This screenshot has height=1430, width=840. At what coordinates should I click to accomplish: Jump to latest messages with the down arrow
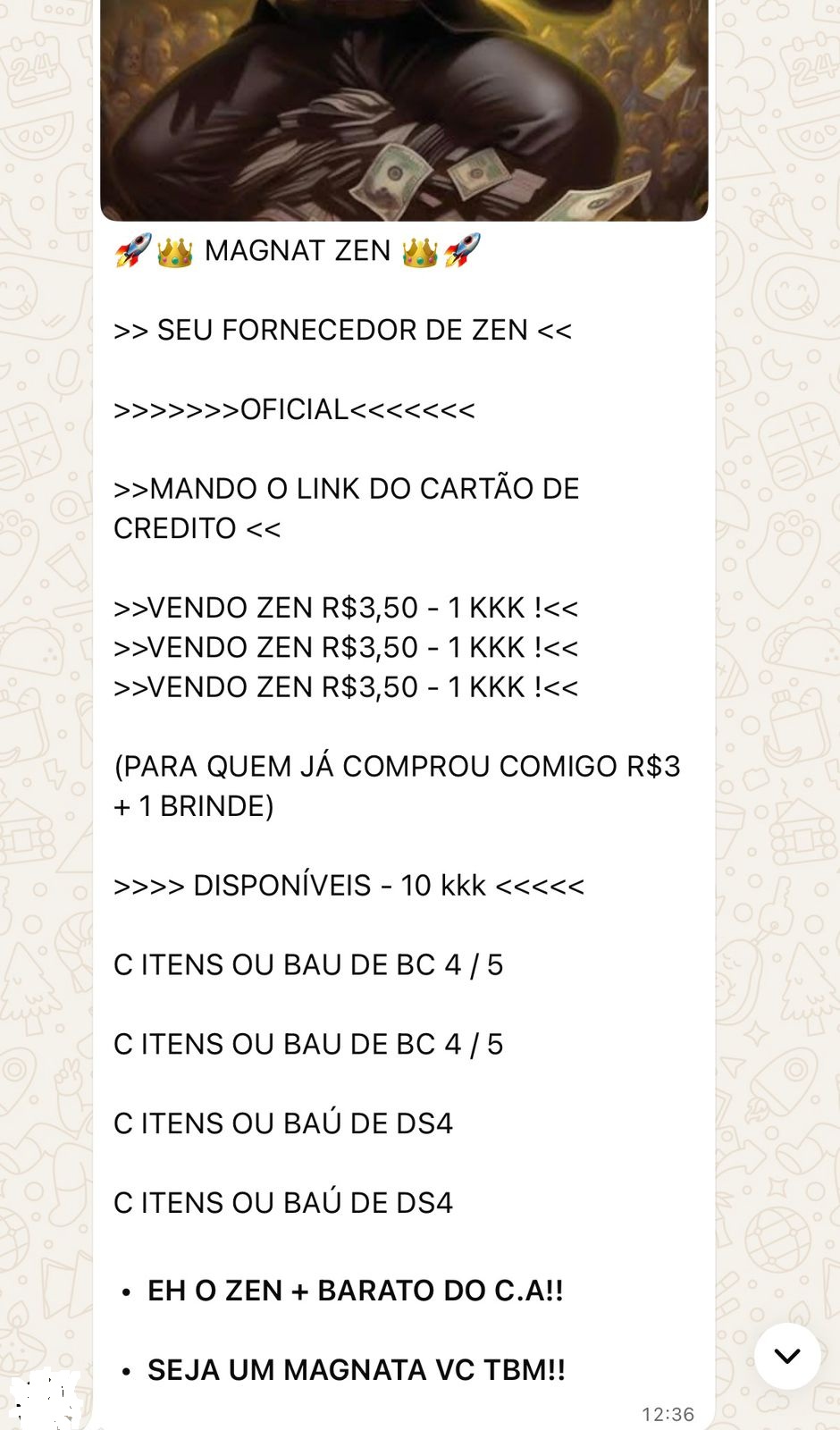click(x=786, y=1356)
